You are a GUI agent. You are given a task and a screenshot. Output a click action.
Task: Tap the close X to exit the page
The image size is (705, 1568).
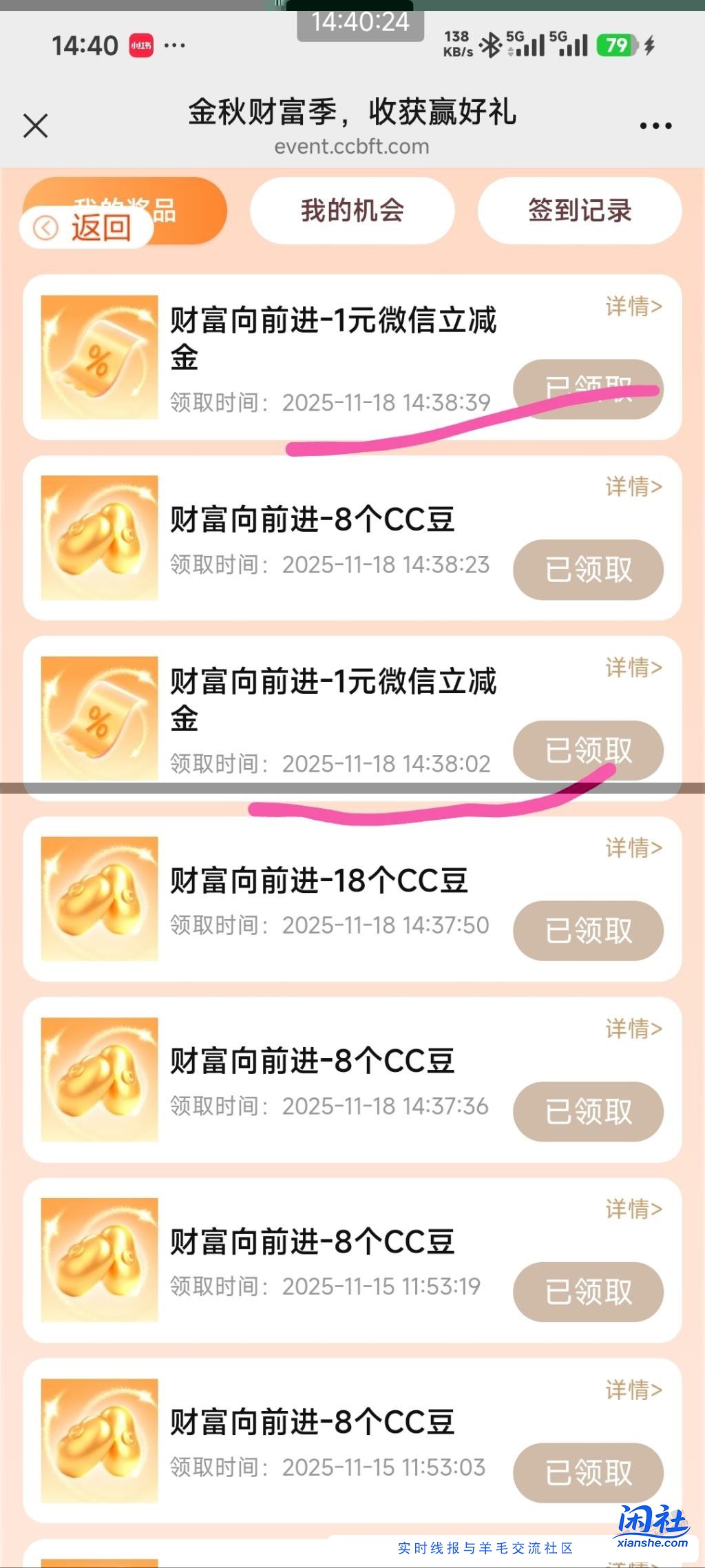pos(35,125)
